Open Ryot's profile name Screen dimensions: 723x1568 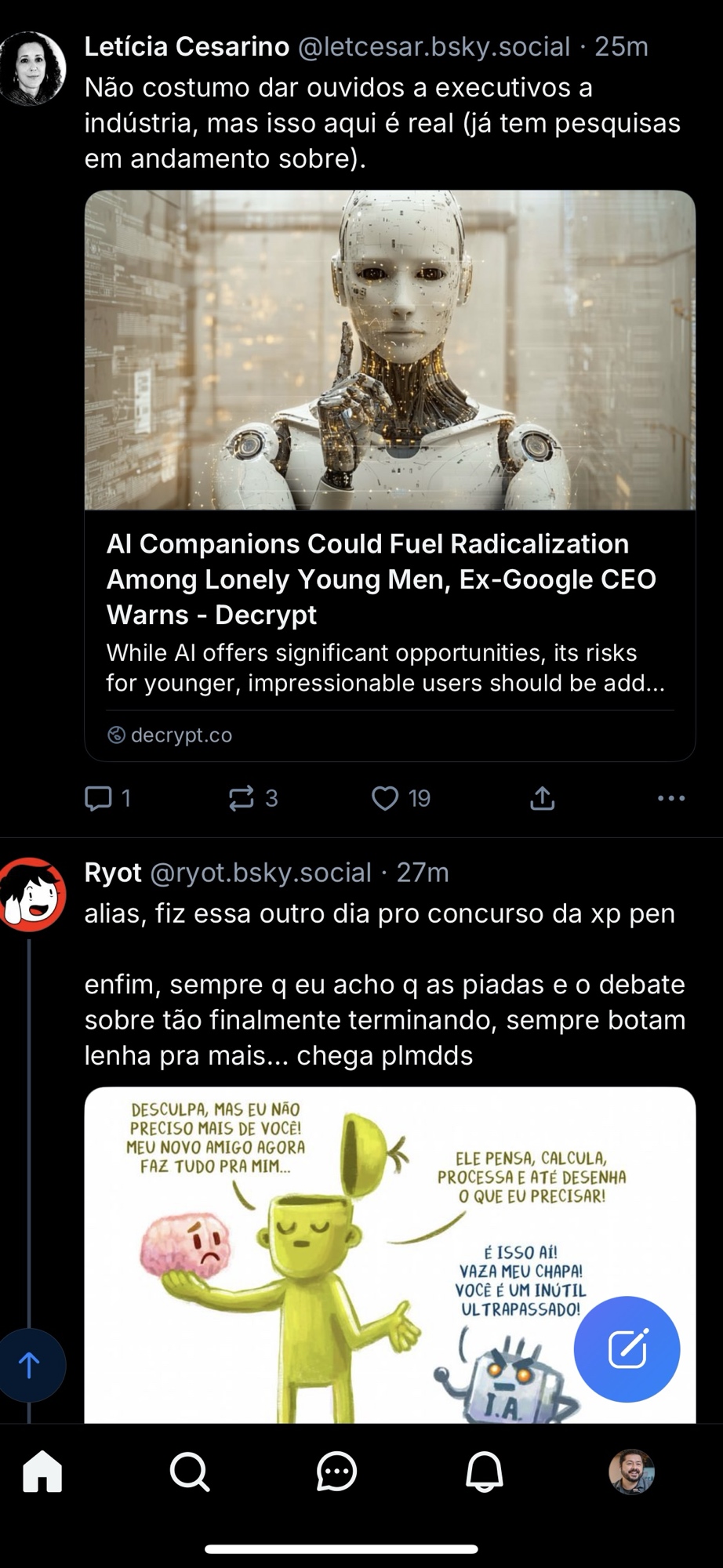pos(113,873)
